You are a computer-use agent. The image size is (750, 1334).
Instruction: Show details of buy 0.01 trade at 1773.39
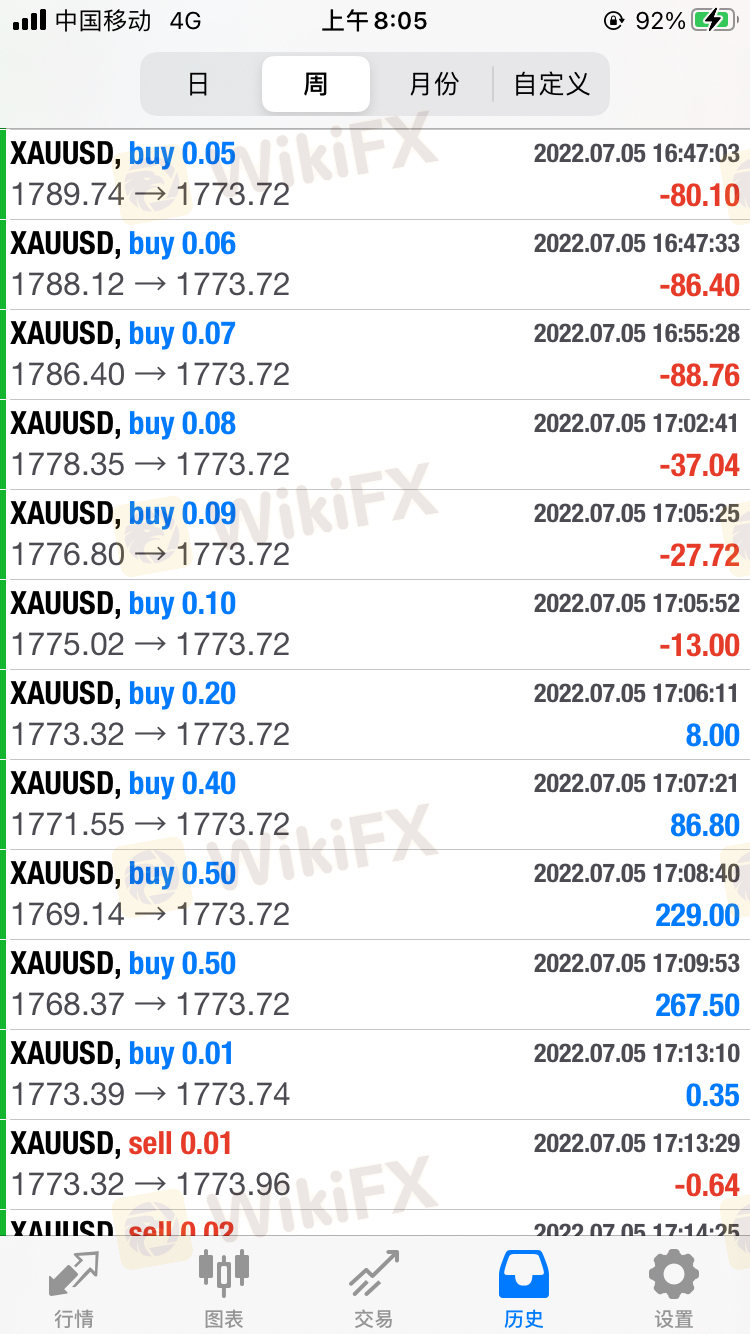pos(375,1075)
